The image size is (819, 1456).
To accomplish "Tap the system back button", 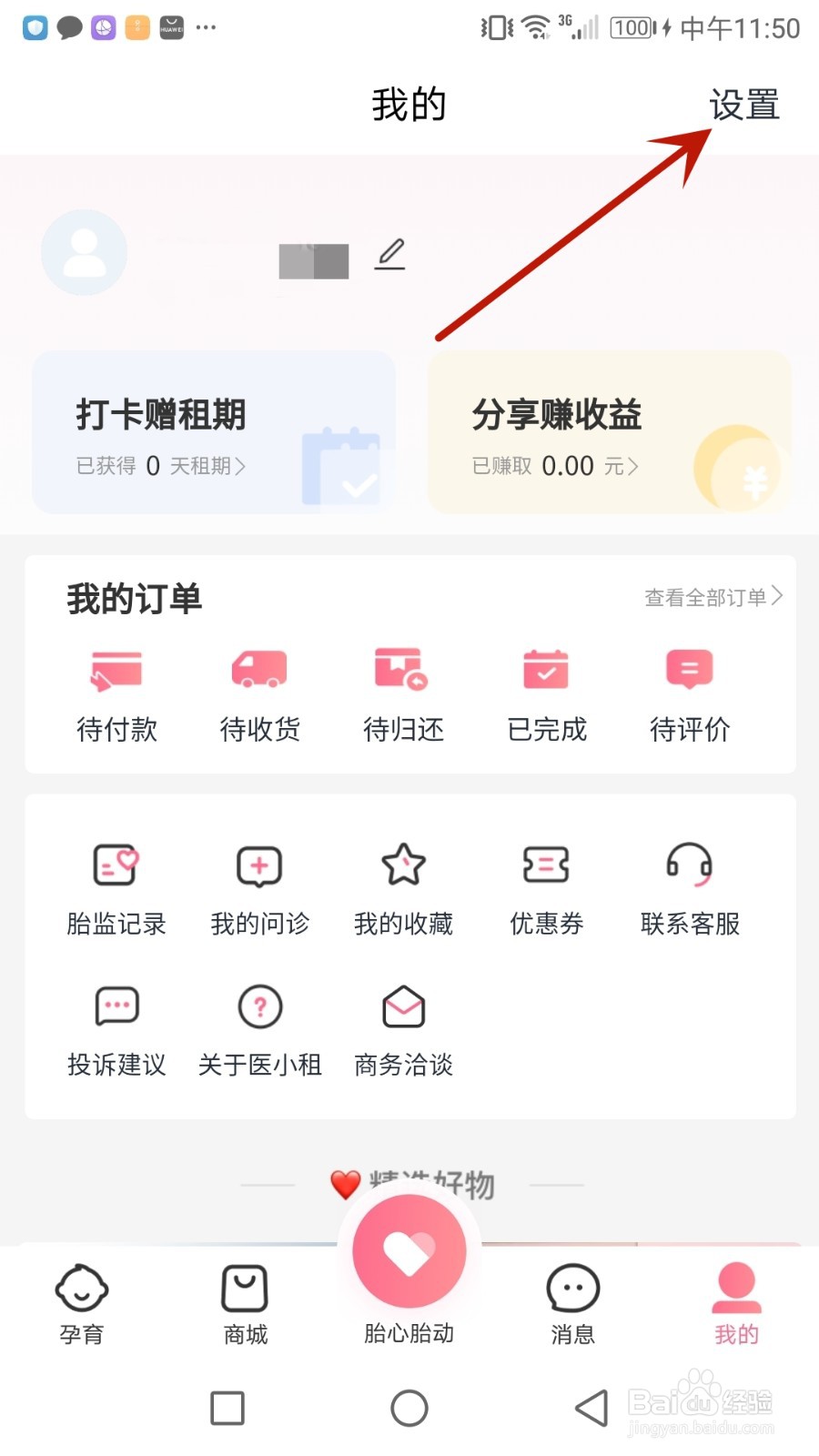I will coord(591,1408).
